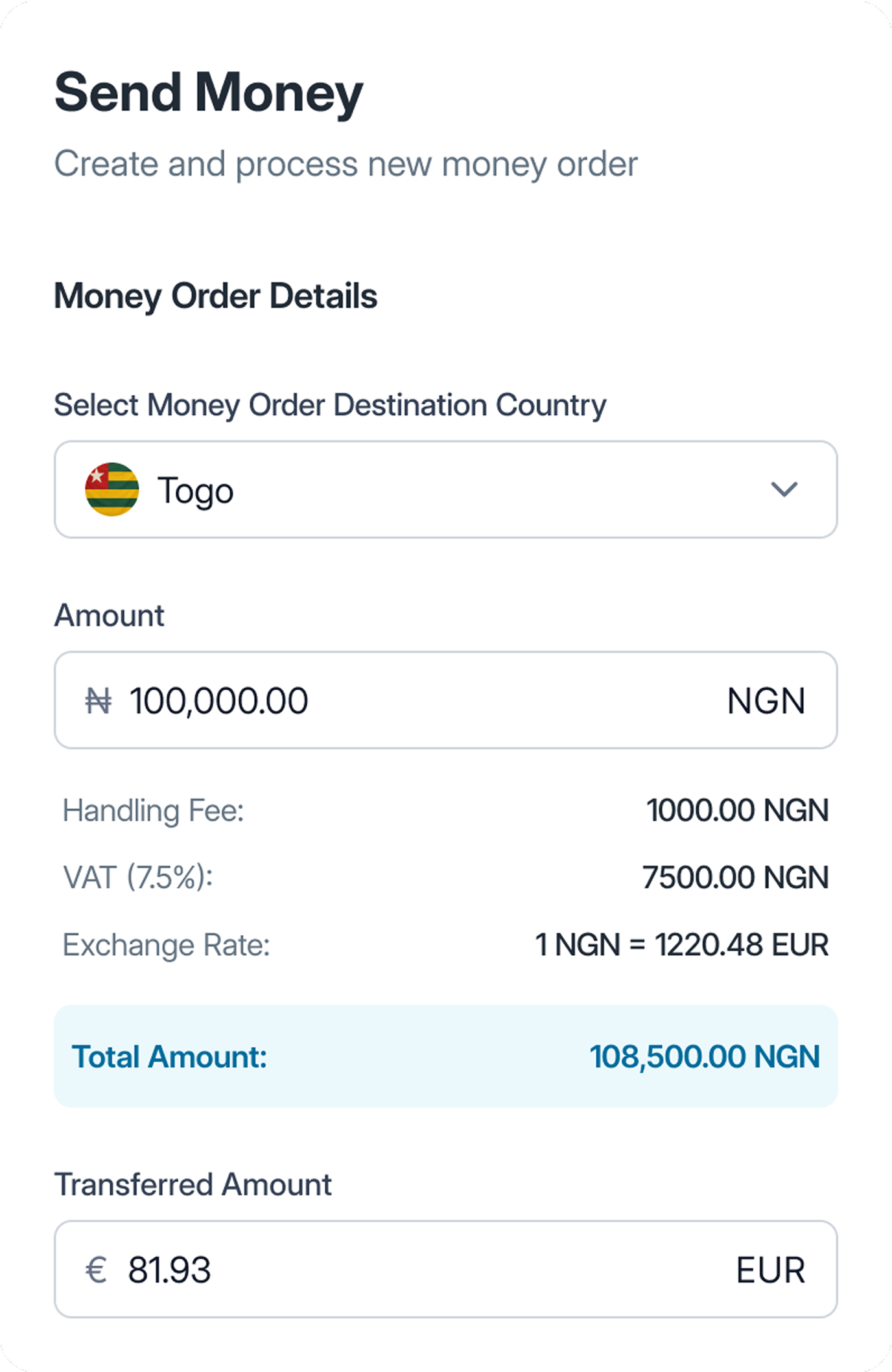Click the 81.93 transferred amount value
This screenshot has width=892, height=1372.
click(x=170, y=1268)
